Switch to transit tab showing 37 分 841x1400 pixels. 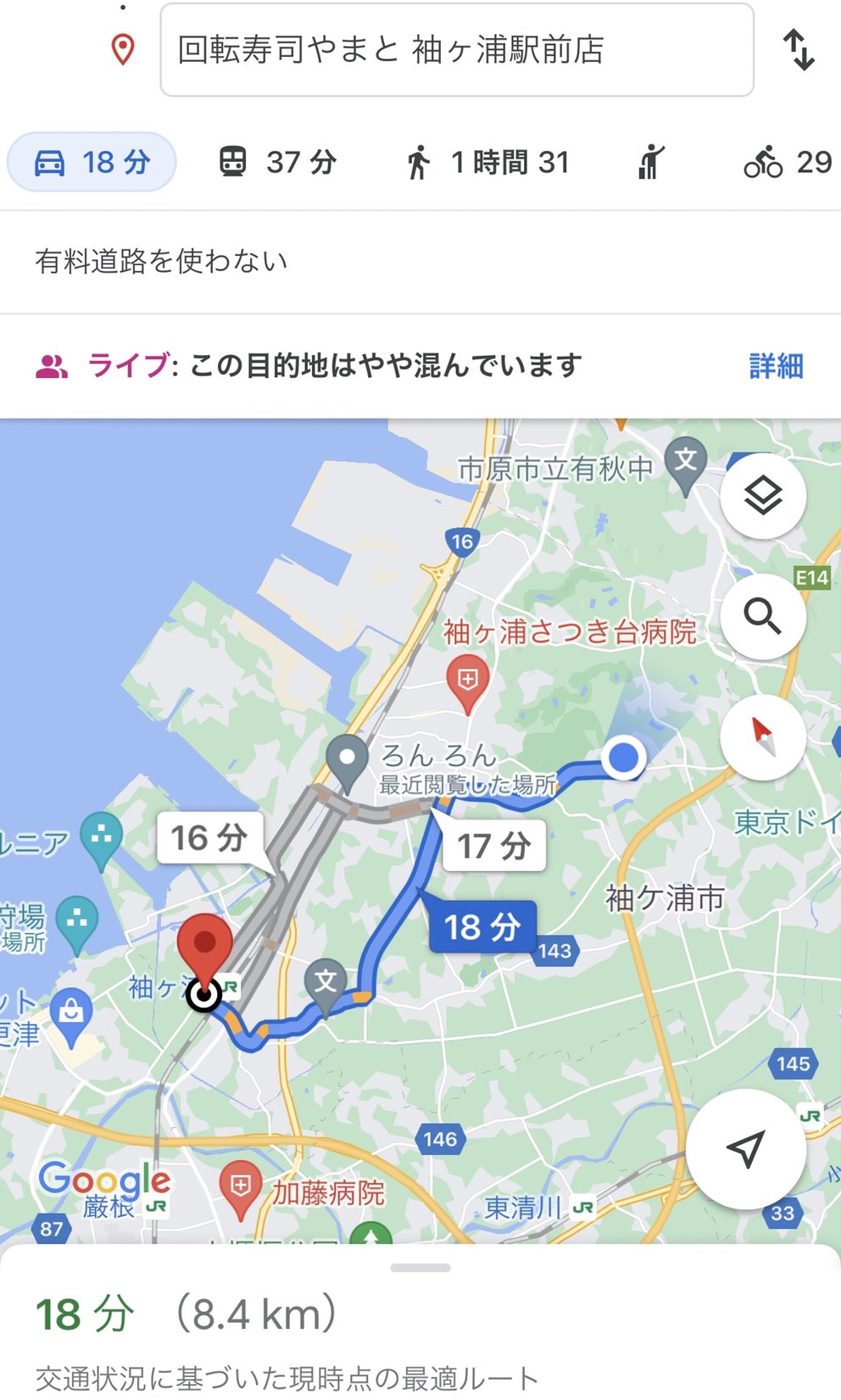pos(278,162)
